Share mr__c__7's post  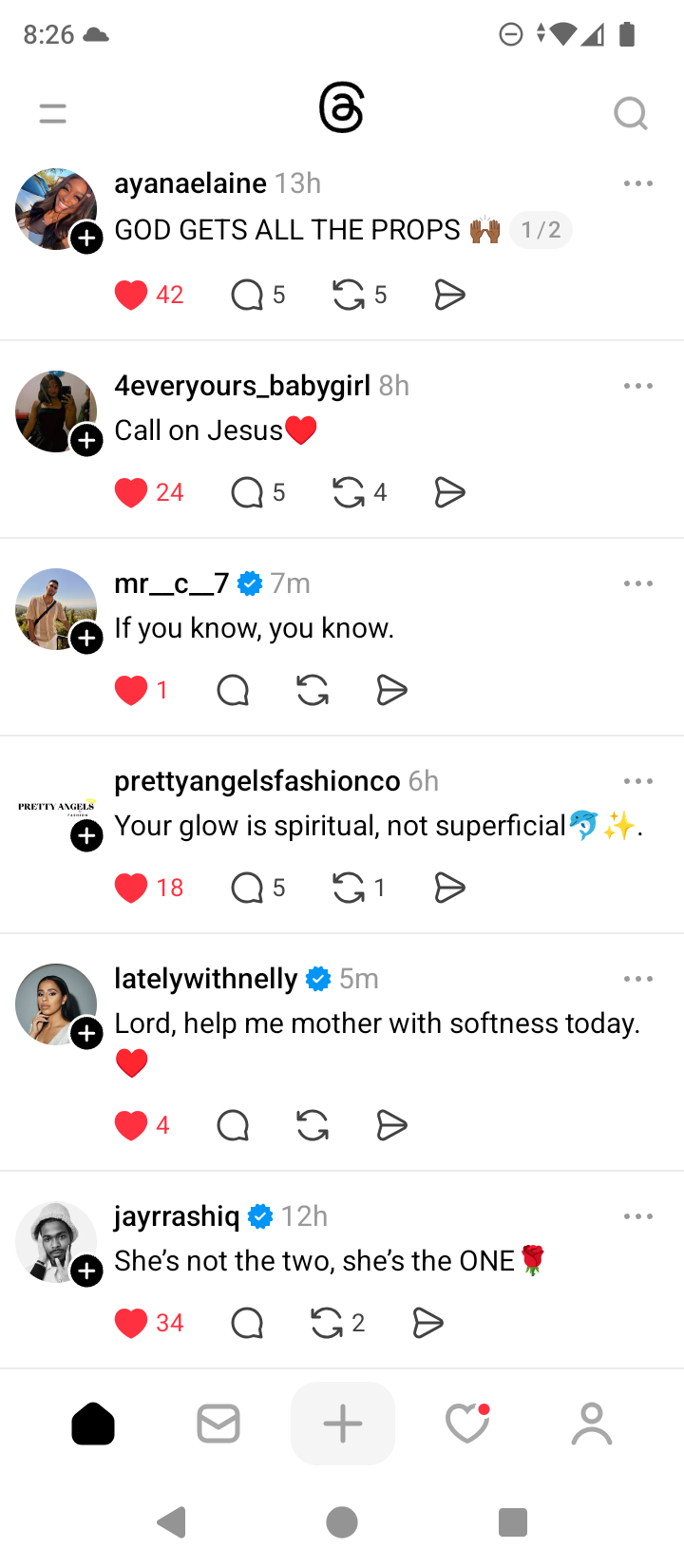[391, 691]
